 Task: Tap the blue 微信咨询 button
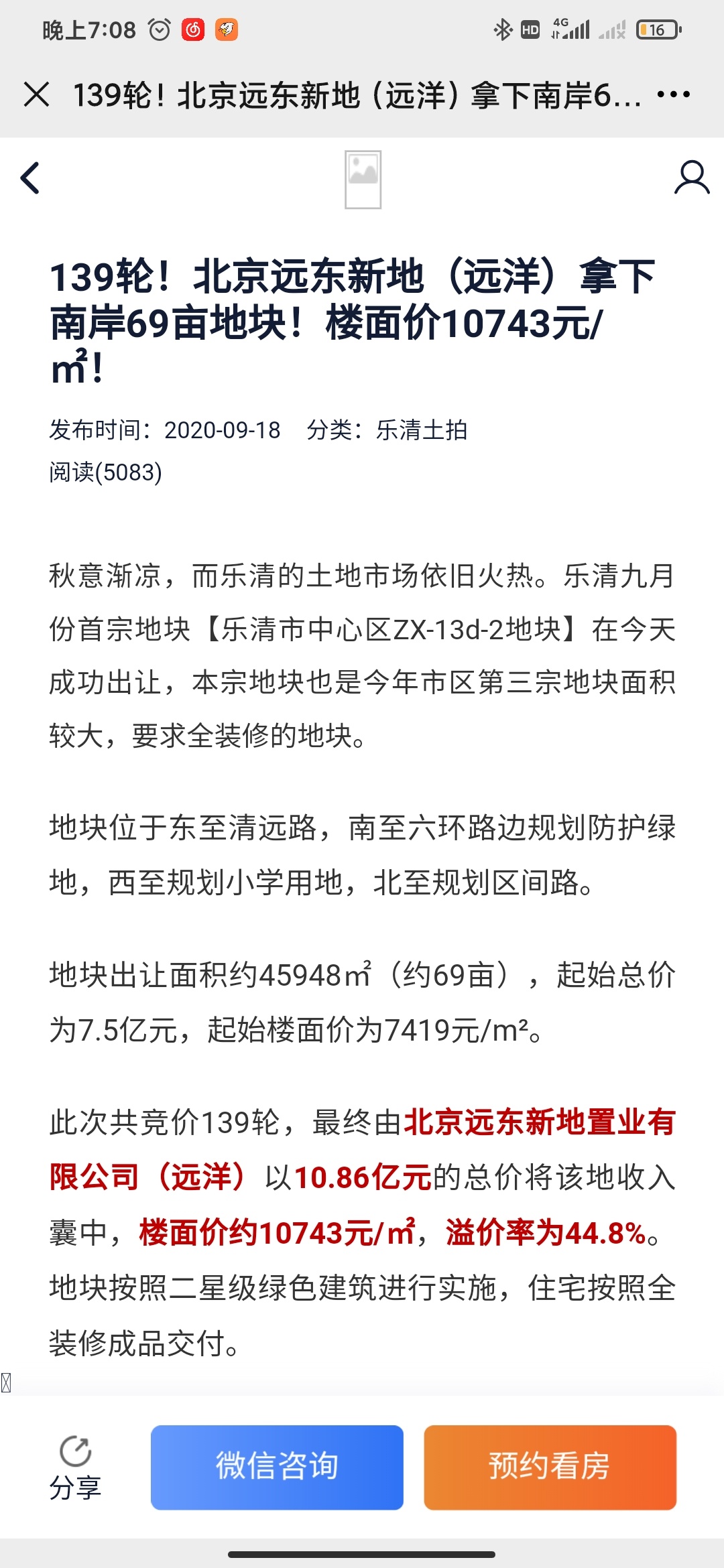277,1467
